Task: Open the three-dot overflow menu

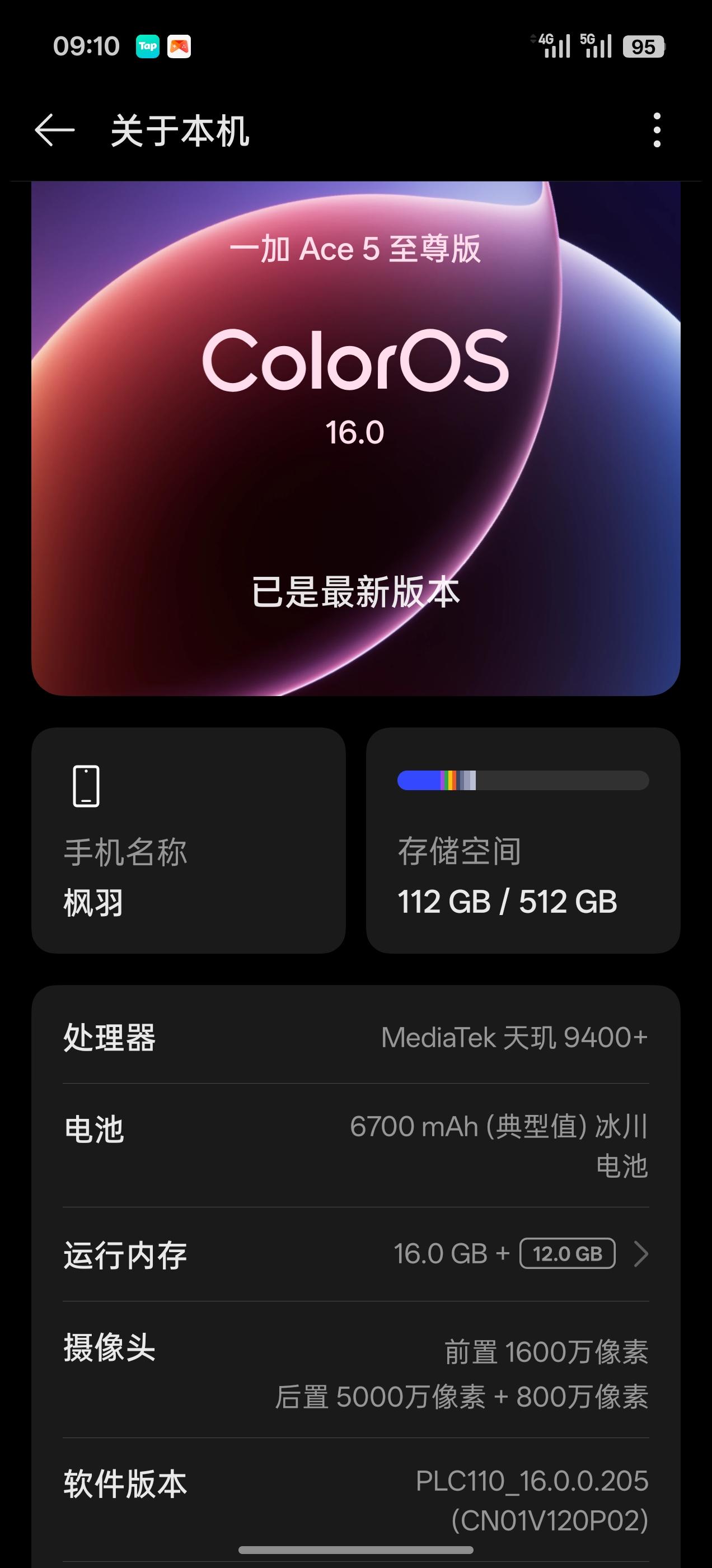Action: pos(656,131)
